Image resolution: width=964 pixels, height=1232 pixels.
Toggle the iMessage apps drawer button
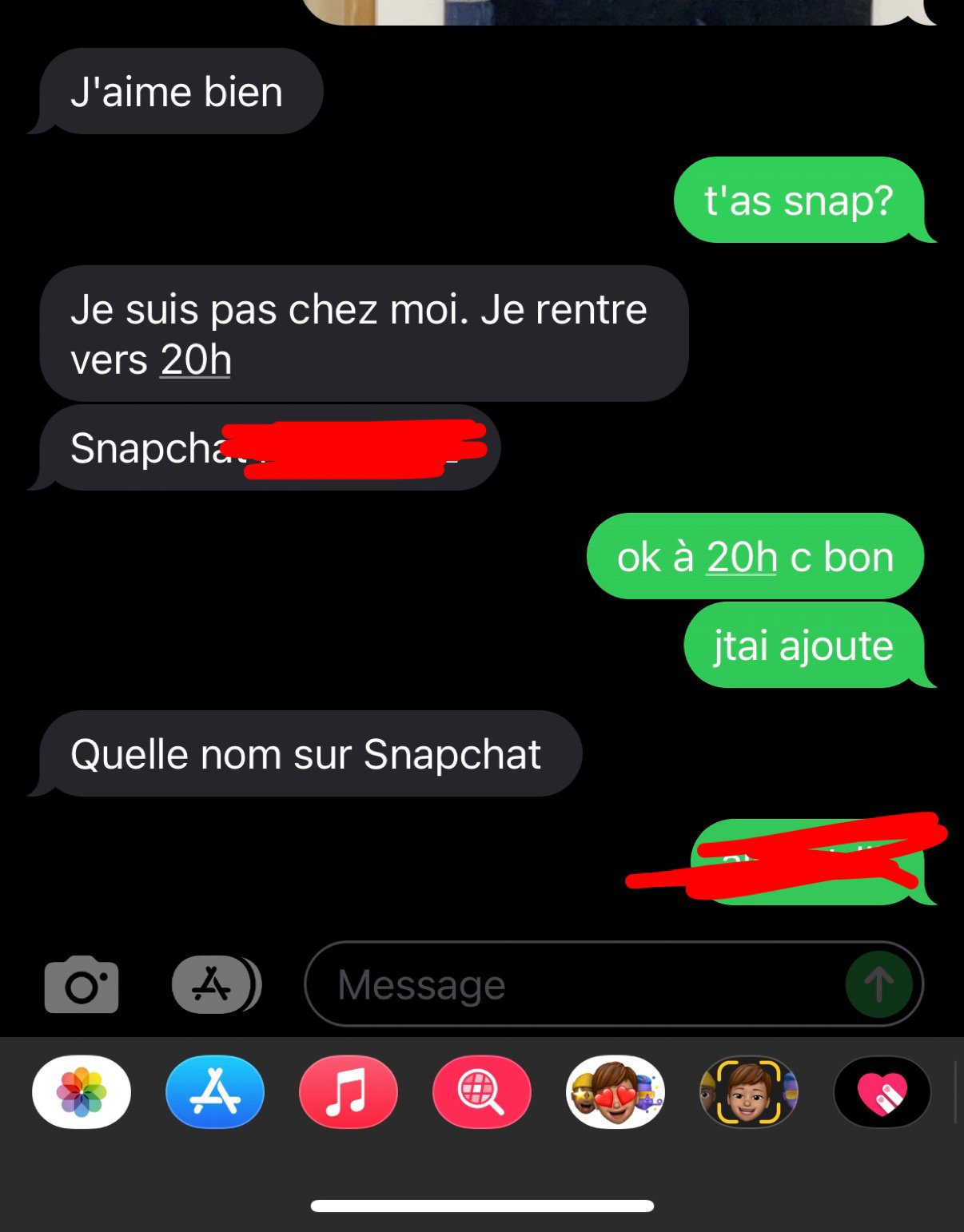pos(214,984)
